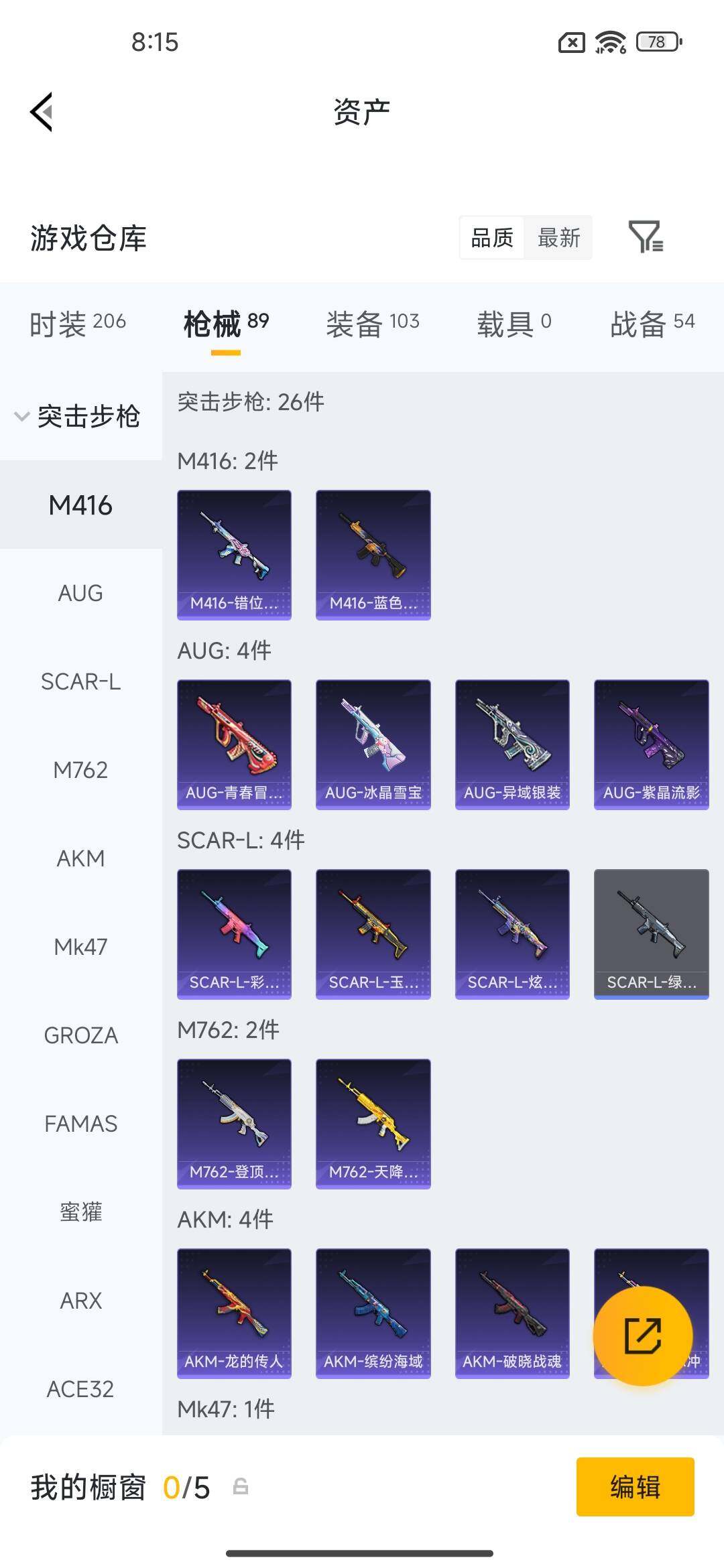724x1568 pixels.
Task: Switch to the 载具 tab
Action: pos(514,324)
